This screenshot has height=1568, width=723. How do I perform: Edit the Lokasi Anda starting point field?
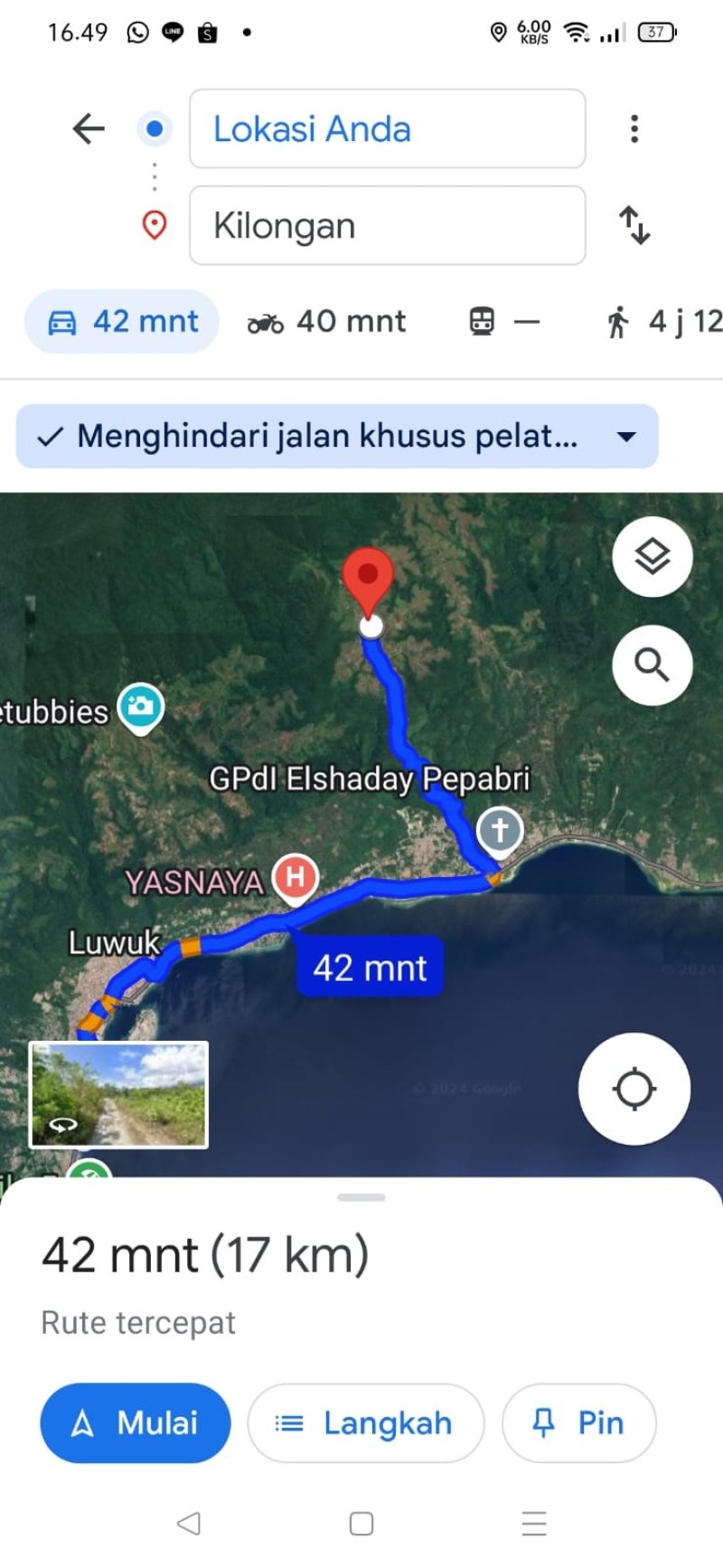tap(387, 128)
